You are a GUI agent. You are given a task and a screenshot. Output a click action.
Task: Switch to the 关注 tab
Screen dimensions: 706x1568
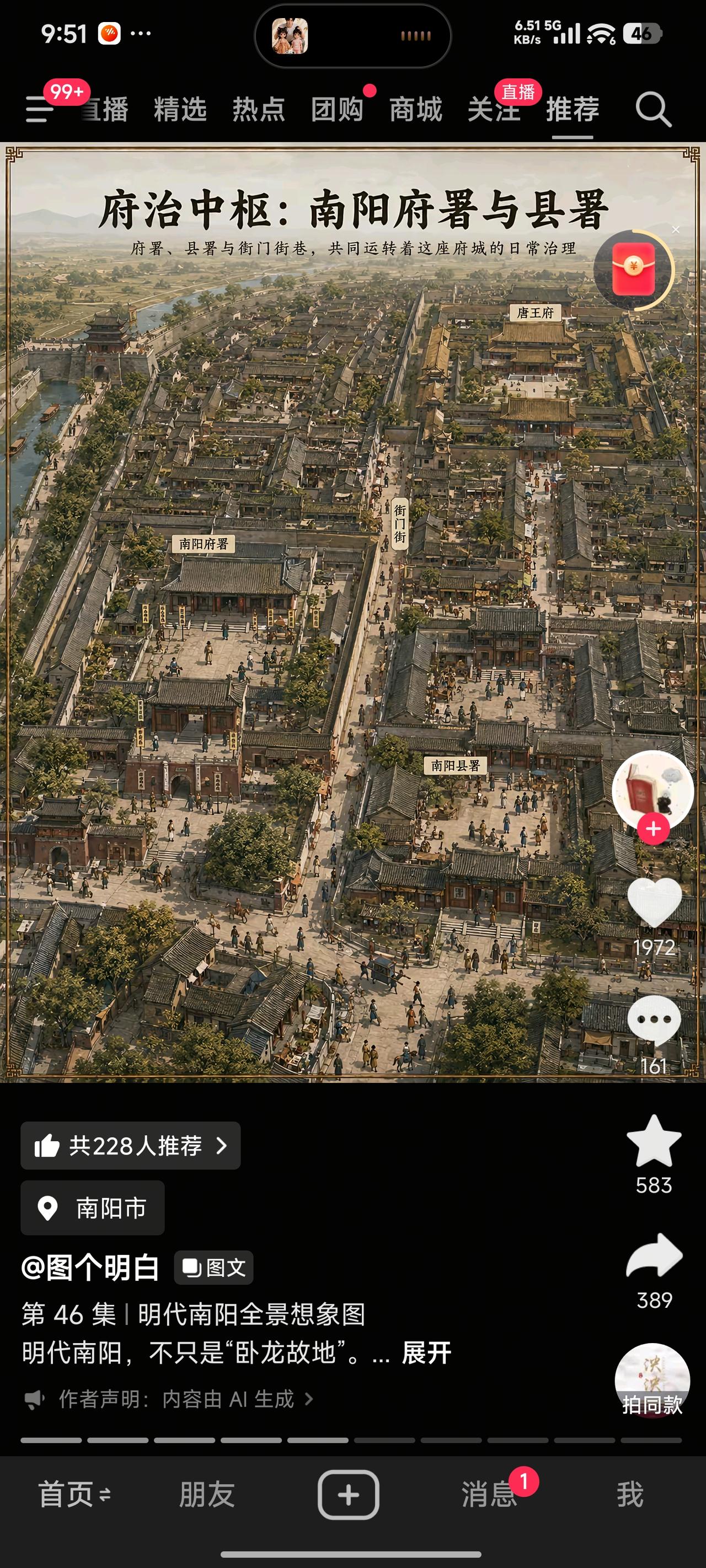tap(494, 110)
